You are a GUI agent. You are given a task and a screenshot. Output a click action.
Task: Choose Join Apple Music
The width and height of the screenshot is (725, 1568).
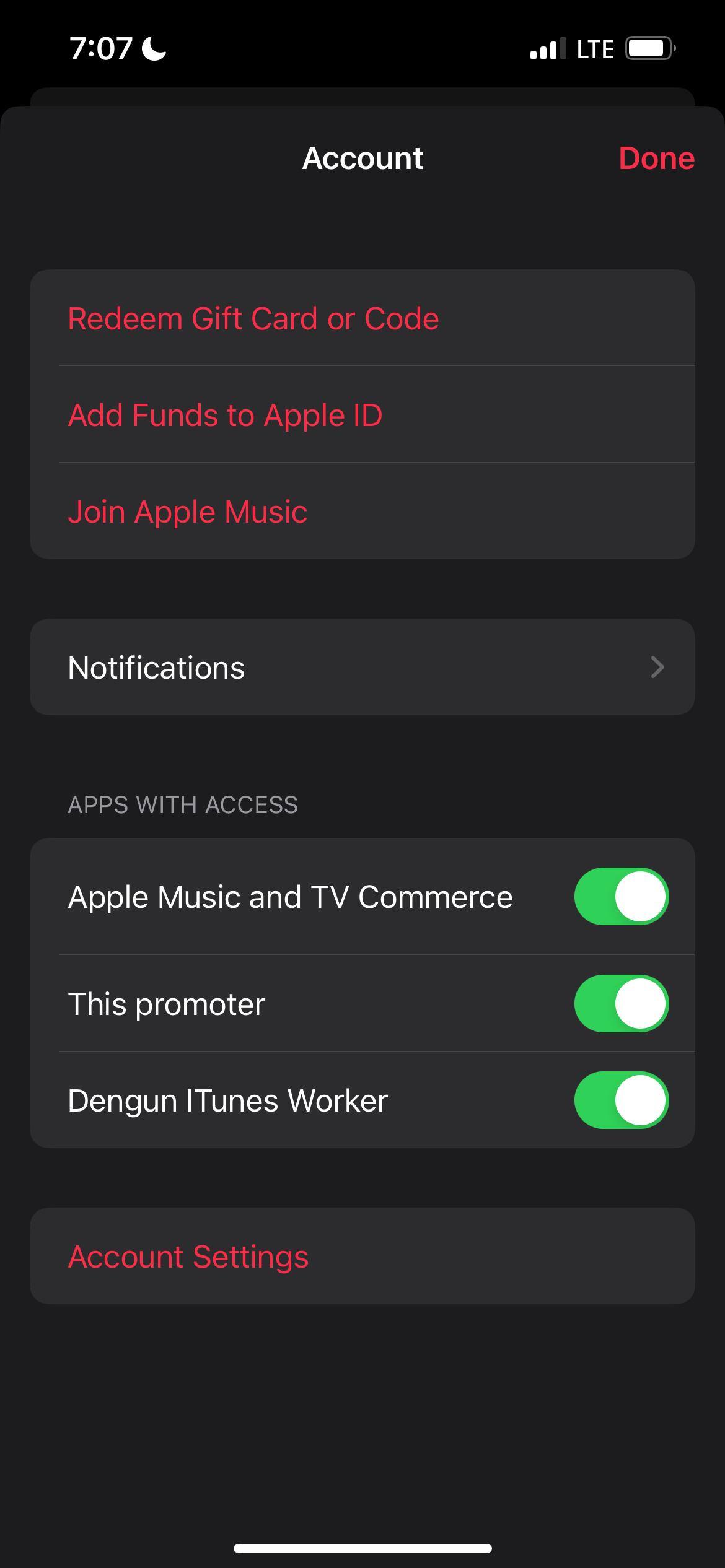(x=188, y=512)
